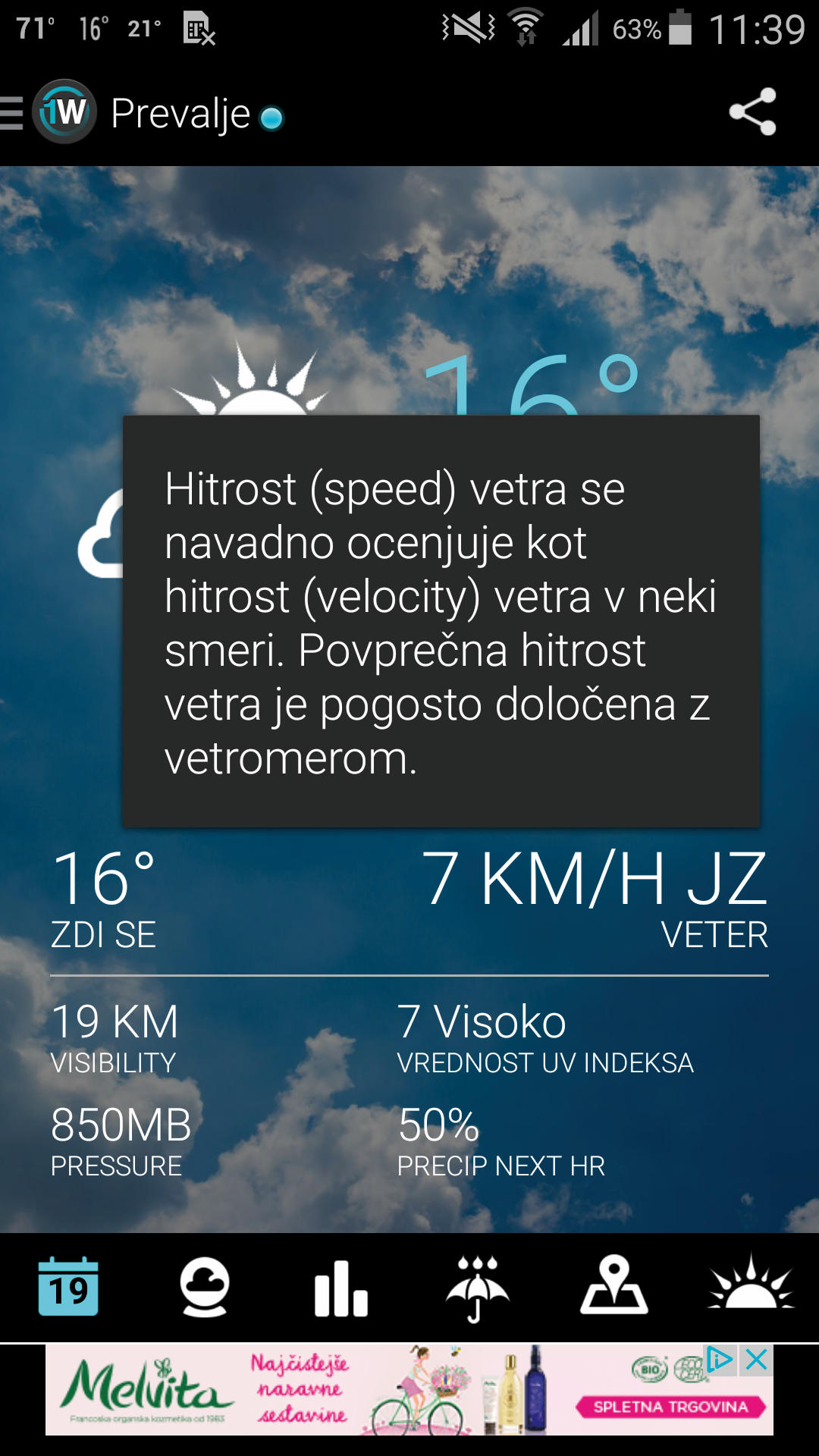The image size is (819, 1456).
Task: Open the precipitation umbrella tab
Action: tap(478, 1288)
